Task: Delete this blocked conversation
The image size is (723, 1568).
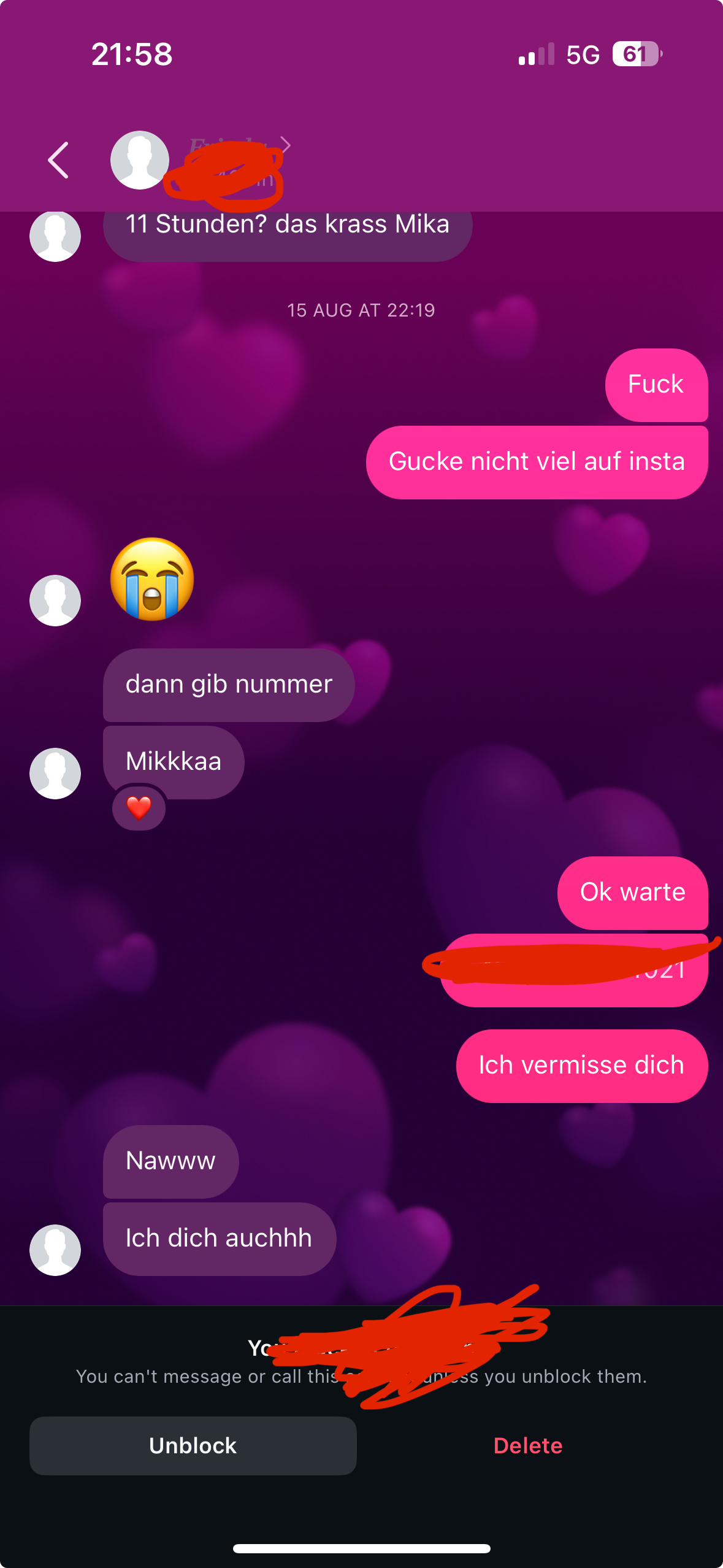Action: click(527, 1445)
